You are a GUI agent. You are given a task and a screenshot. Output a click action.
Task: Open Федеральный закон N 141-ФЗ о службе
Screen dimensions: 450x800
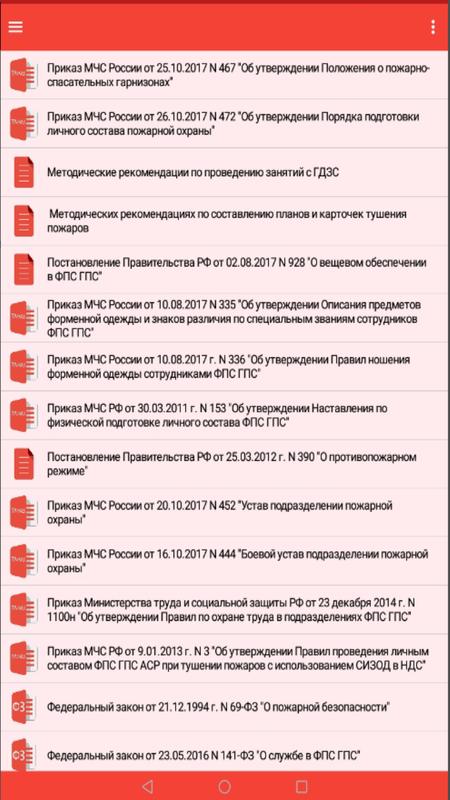click(x=225, y=753)
